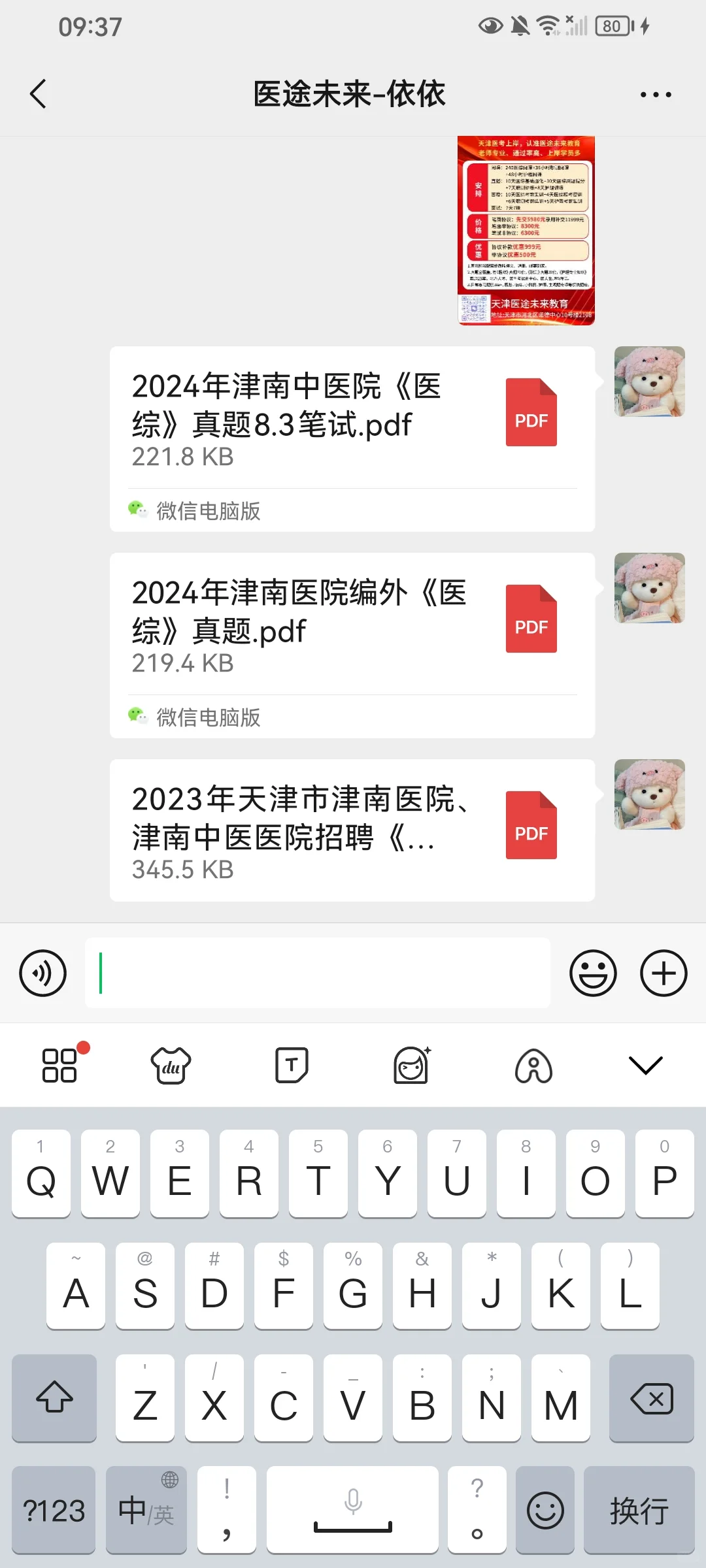Switch to voice message input
The image size is (706, 1568).
pyautogui.click(x=43, y=973)
